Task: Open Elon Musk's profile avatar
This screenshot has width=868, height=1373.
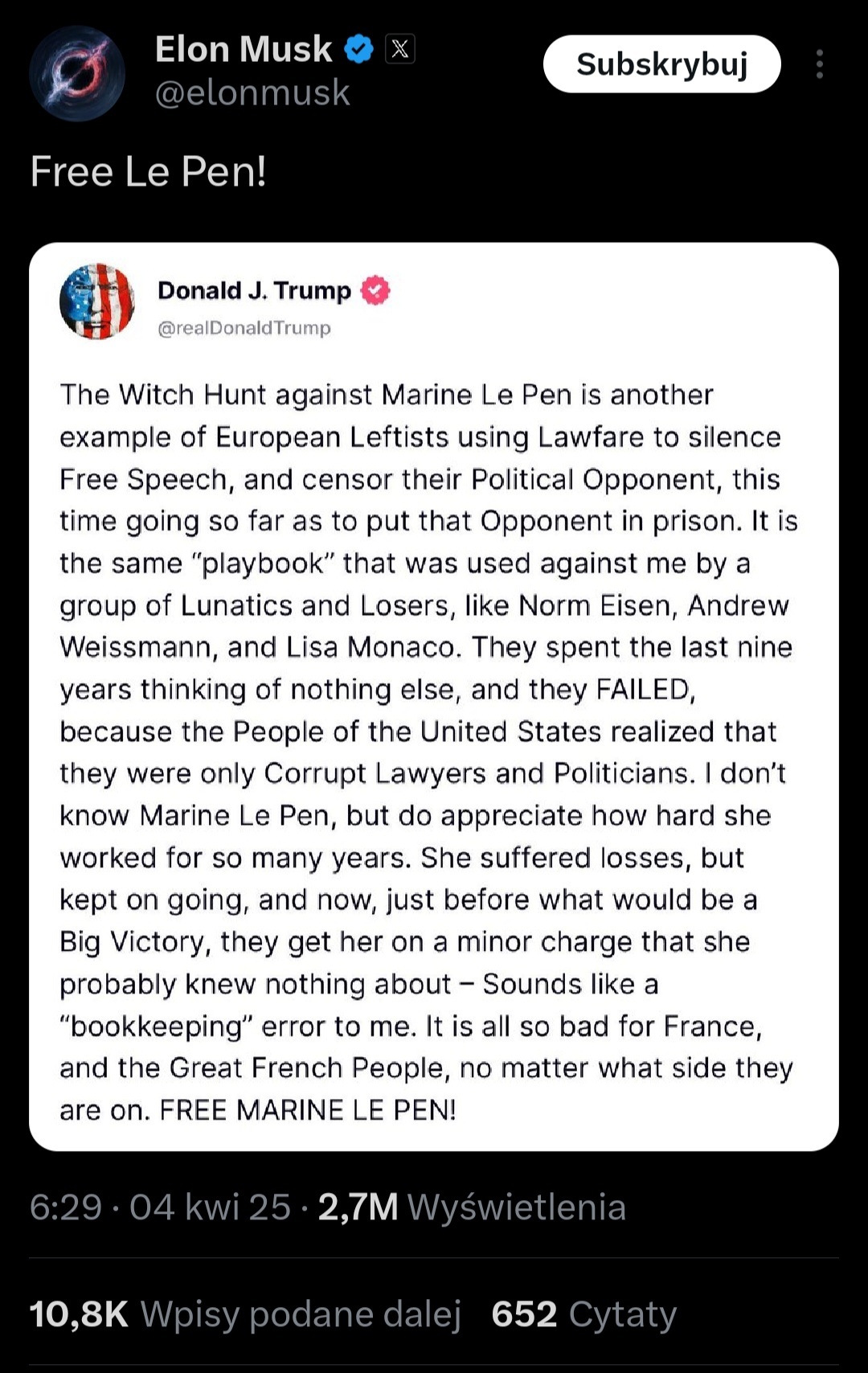Action: [77, 73]
